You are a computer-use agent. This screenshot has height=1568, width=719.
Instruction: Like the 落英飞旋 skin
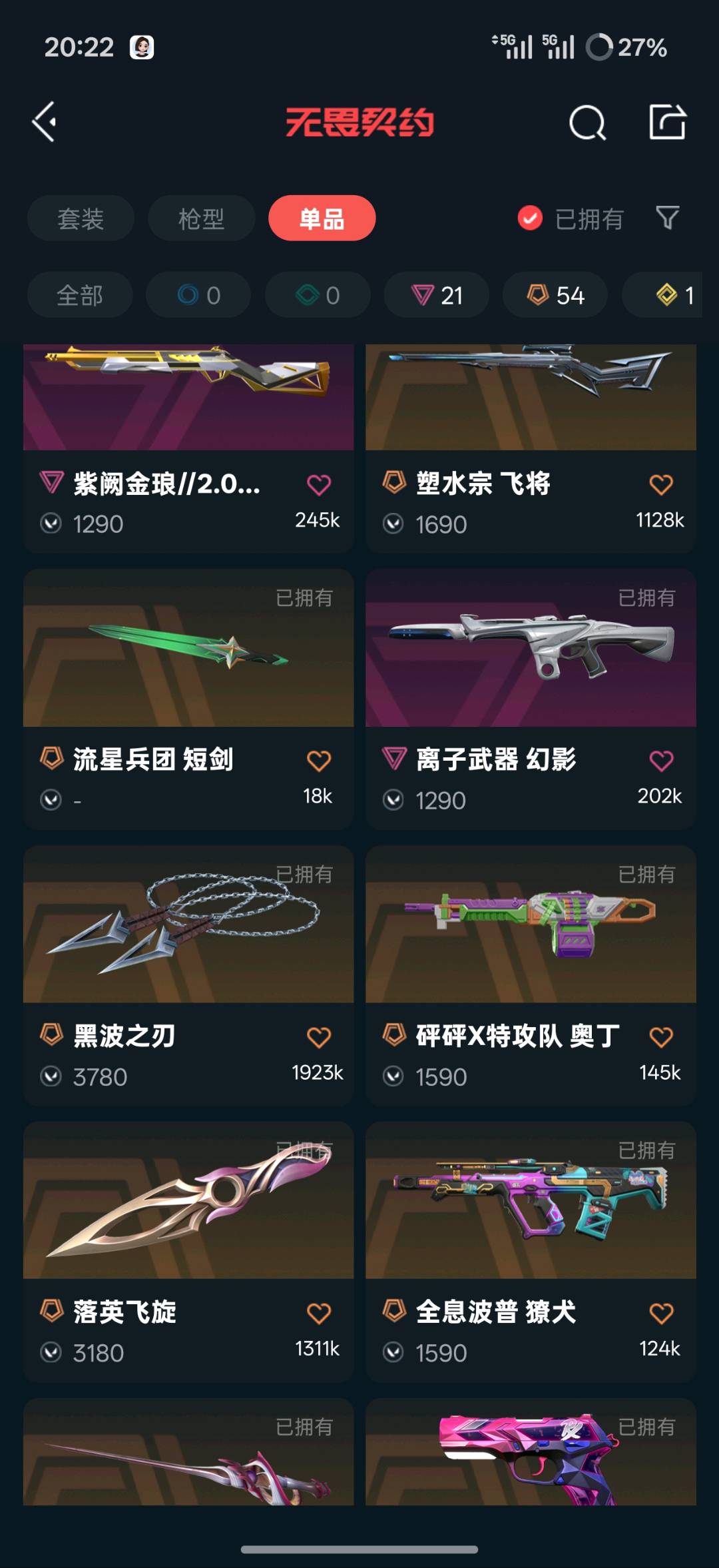pyautogui.click(x=319, y=1314)
